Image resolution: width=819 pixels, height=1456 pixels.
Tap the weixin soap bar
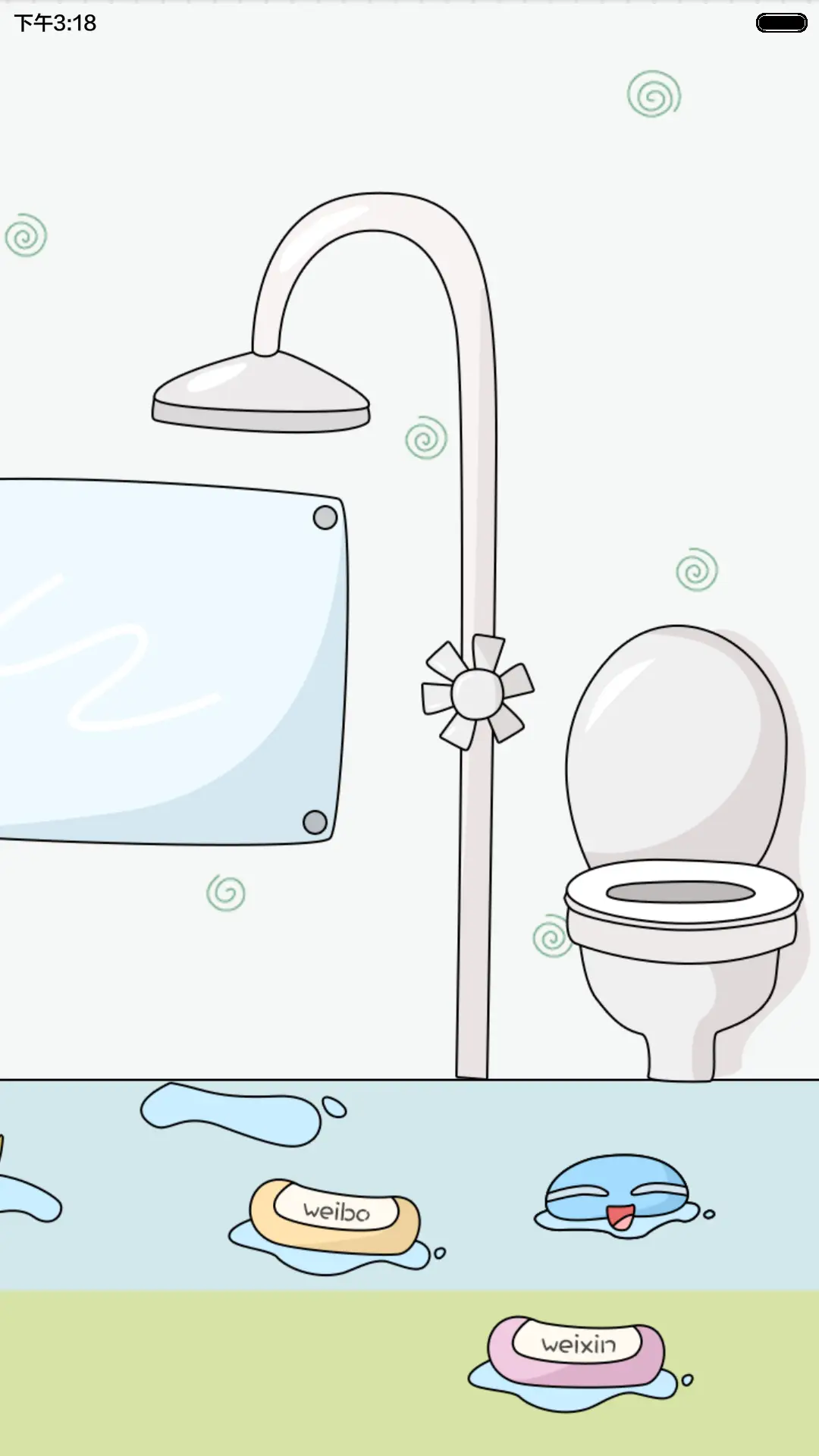point(577,1351)
